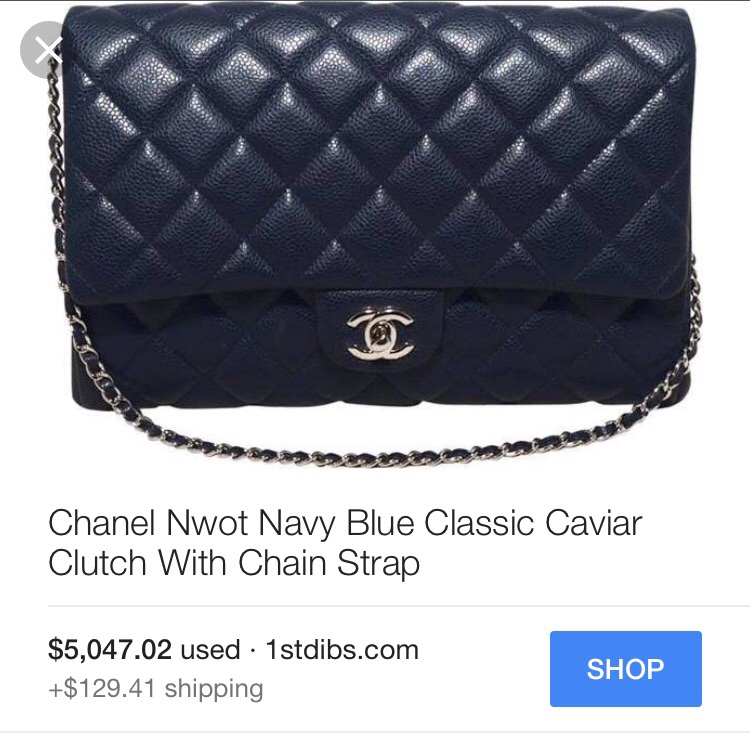Screen dimensions: 750x742
Task: Tap the blue SHOP button
Action: [625, 669]
